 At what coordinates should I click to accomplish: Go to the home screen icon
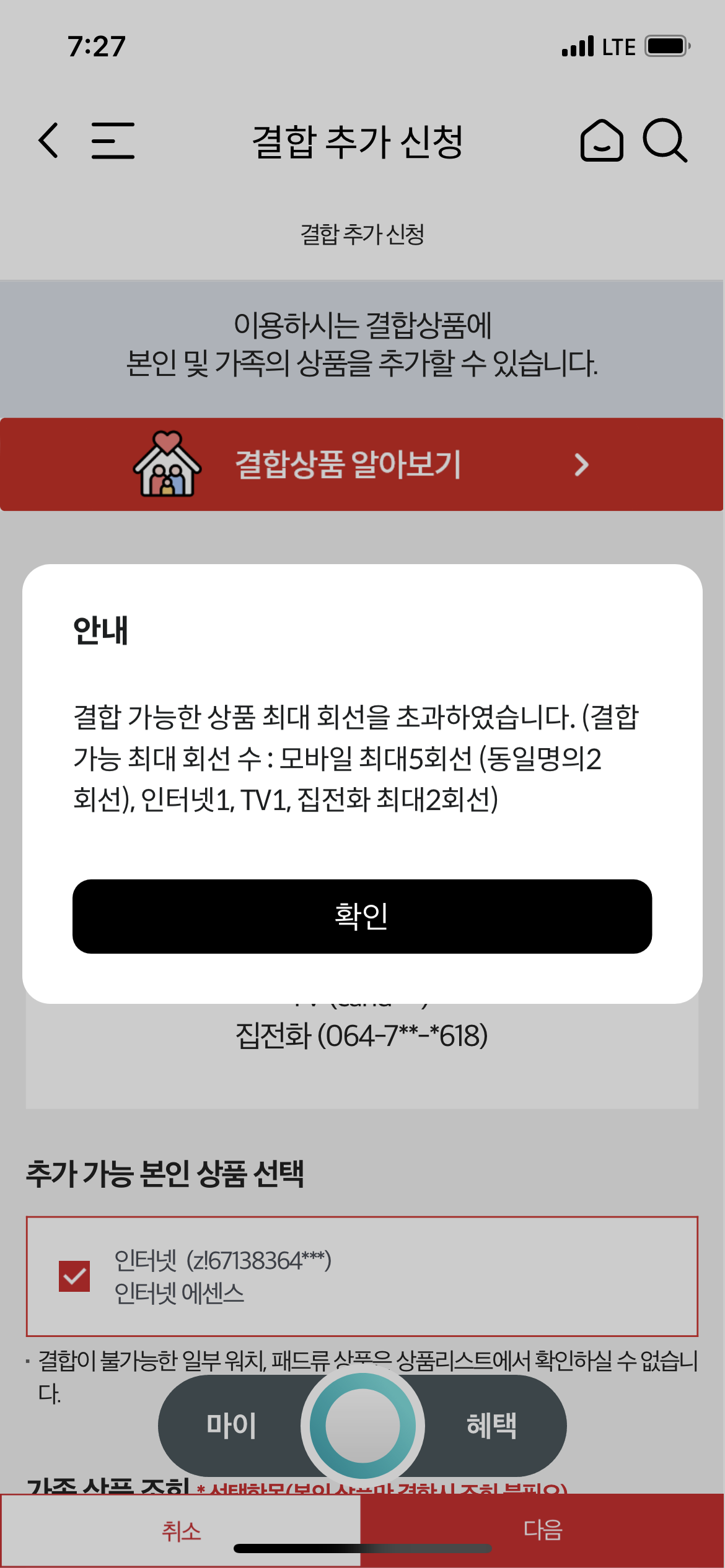point(601,141)
